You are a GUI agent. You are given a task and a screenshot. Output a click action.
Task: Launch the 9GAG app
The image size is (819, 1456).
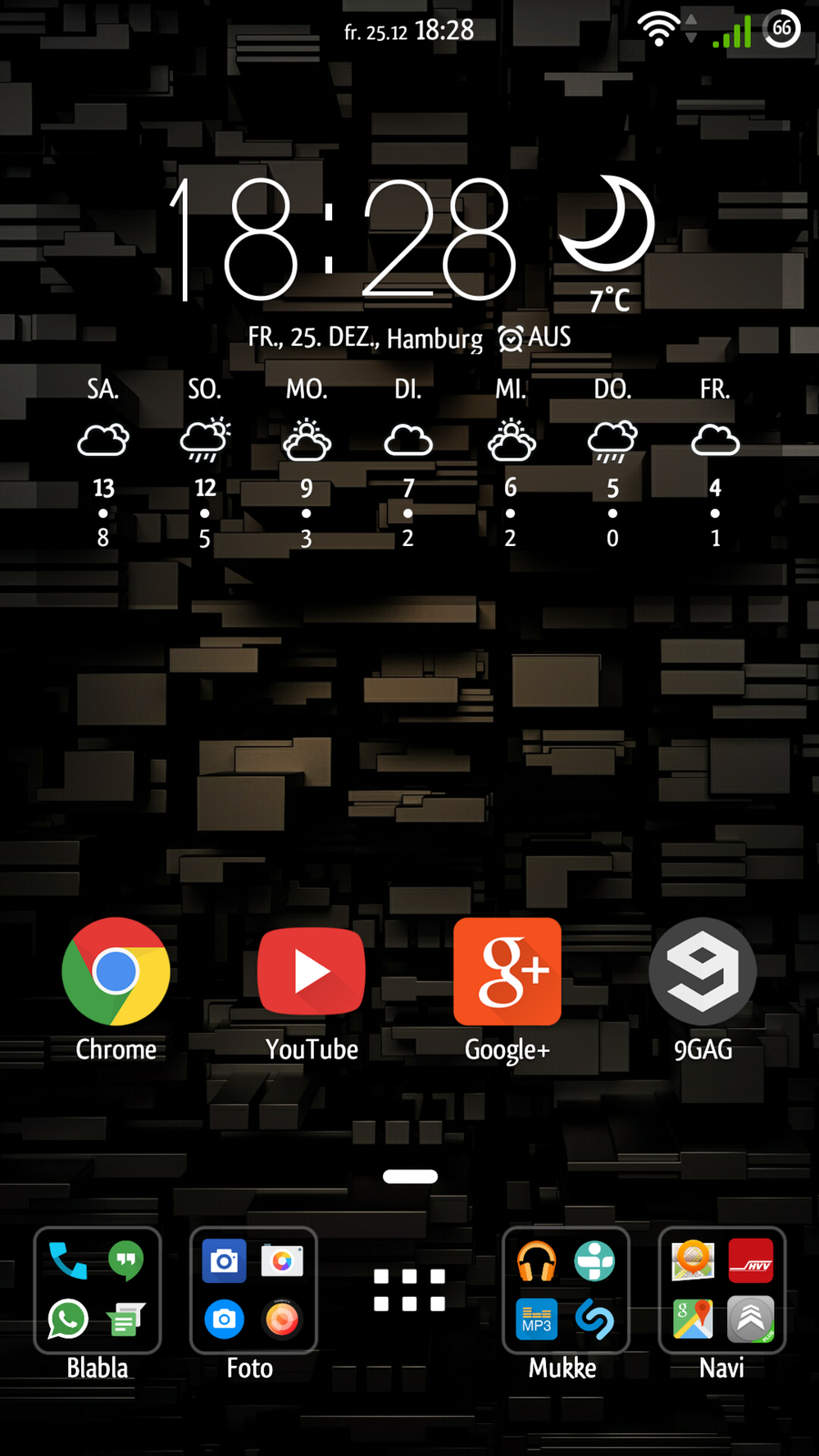[703, 972]
